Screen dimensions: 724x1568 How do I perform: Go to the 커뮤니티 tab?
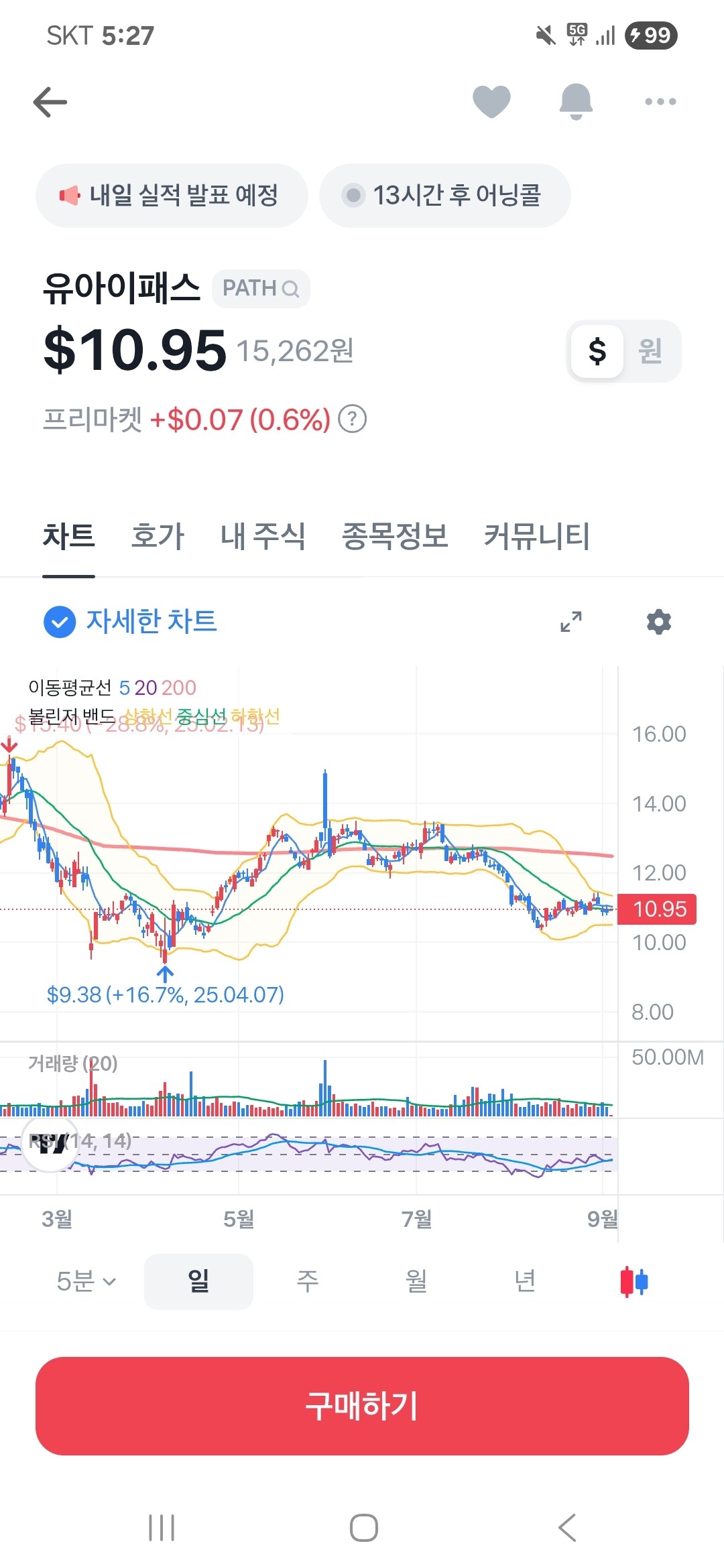(537, 537)
